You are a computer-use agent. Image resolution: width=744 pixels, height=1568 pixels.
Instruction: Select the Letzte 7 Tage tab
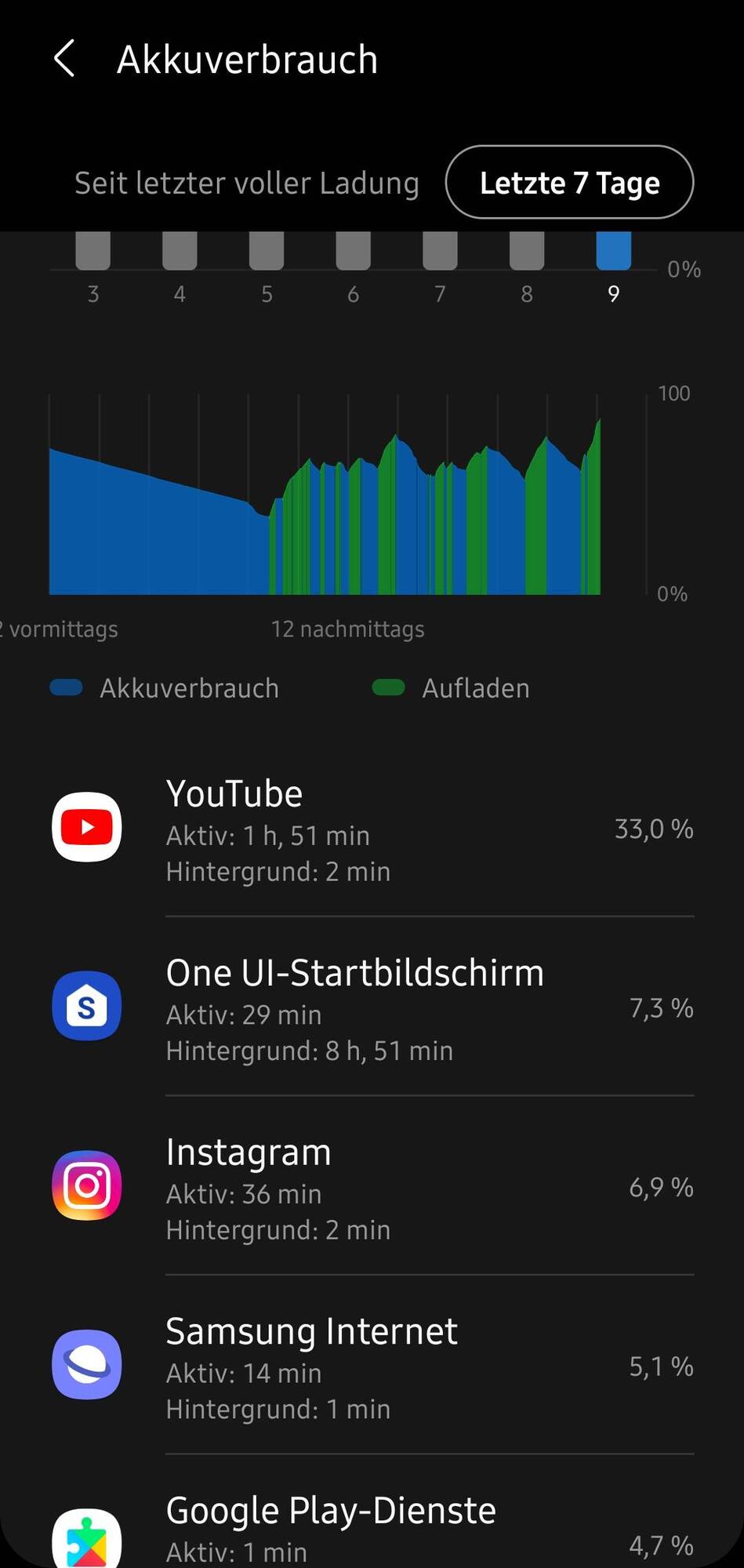(569, 183)
